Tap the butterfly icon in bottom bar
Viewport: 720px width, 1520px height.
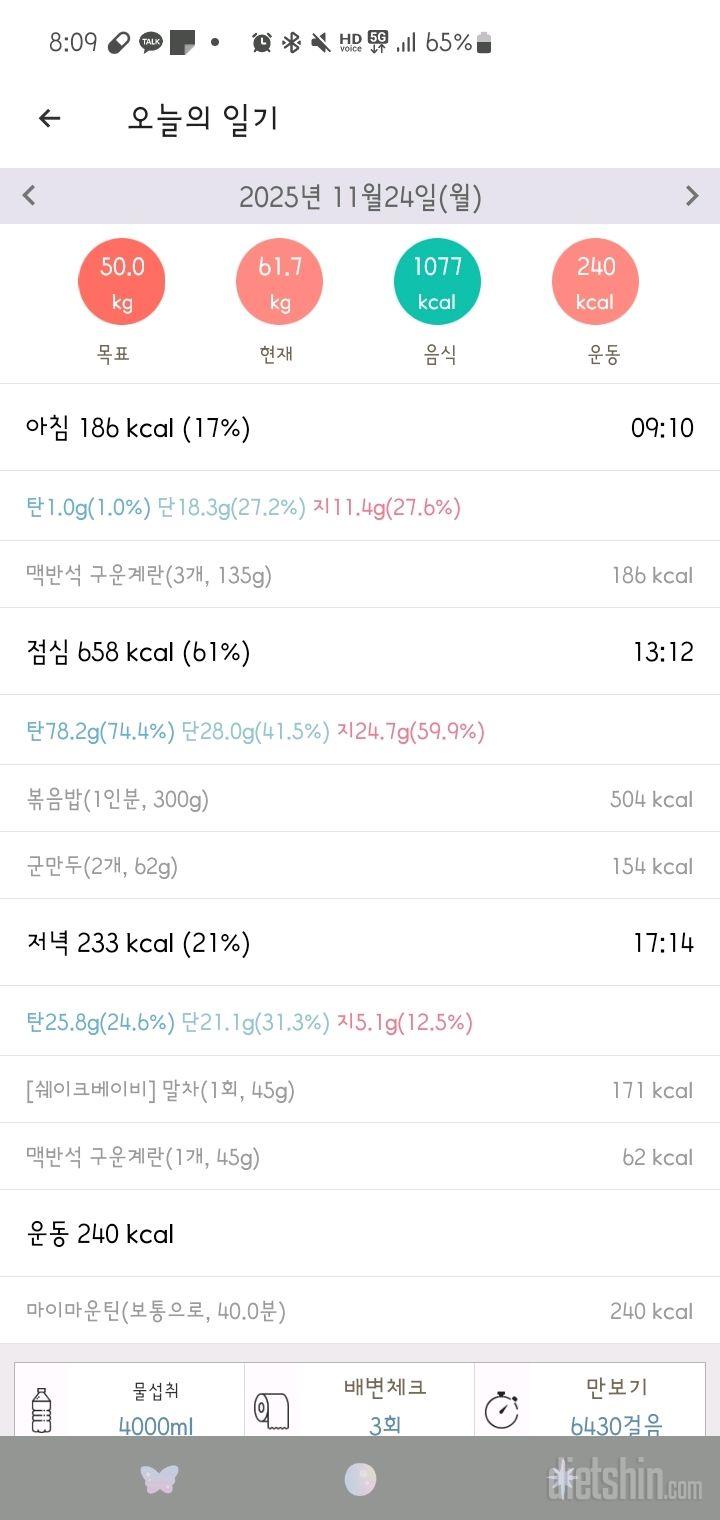click(159, 1479)
